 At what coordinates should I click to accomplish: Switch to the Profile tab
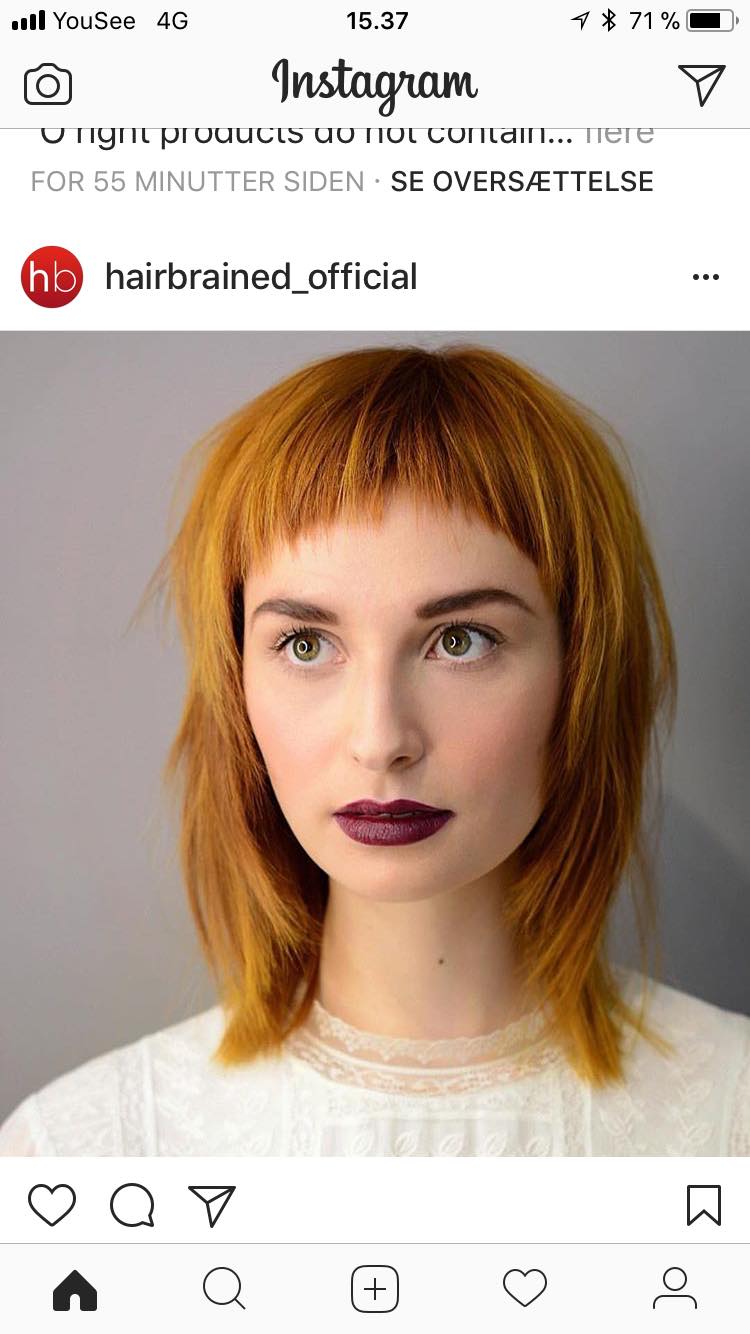(675, 1289)
